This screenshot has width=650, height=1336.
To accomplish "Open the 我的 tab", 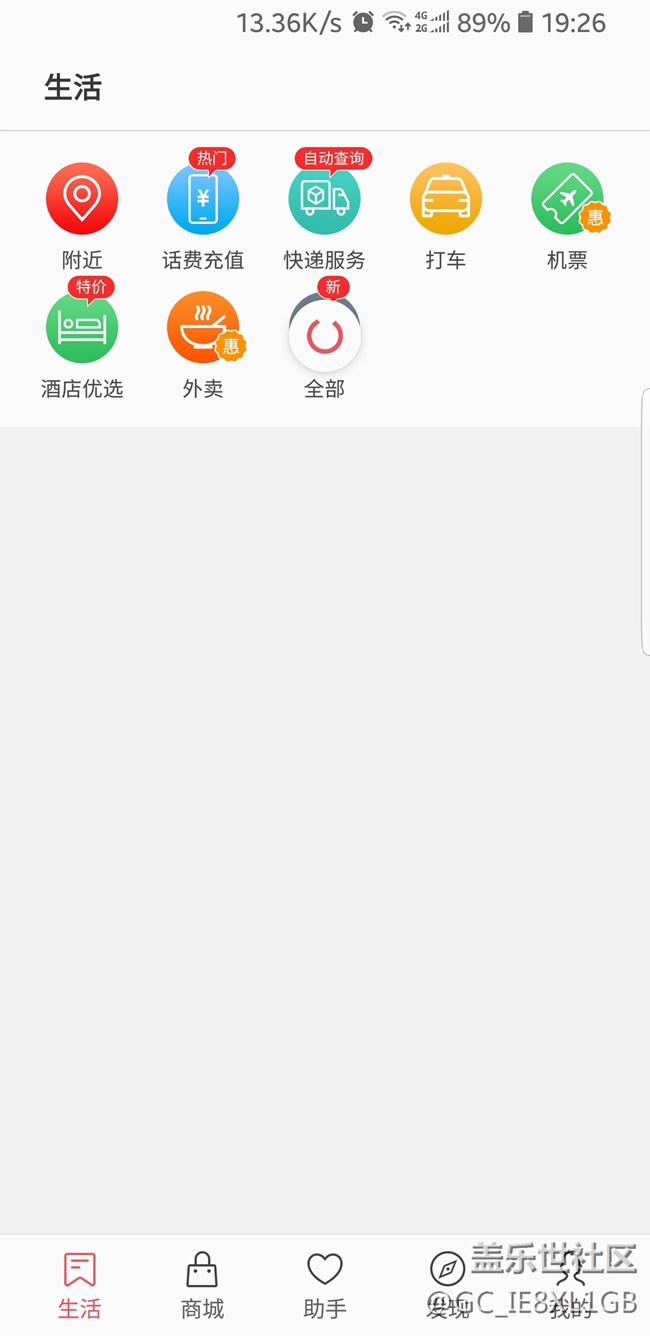I will point(571,1285).
